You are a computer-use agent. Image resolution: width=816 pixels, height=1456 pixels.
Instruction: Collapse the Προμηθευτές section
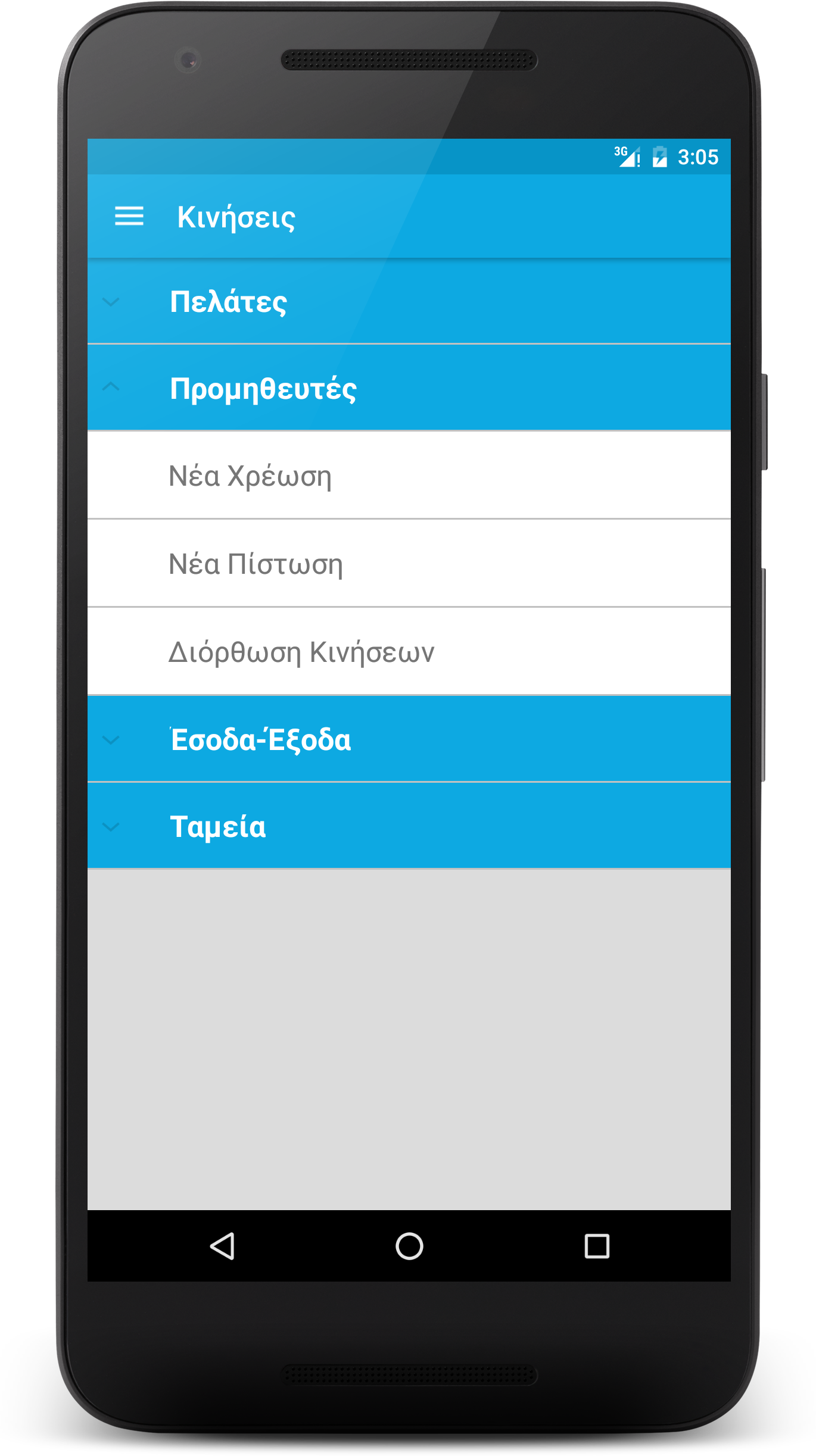(409, 388)
